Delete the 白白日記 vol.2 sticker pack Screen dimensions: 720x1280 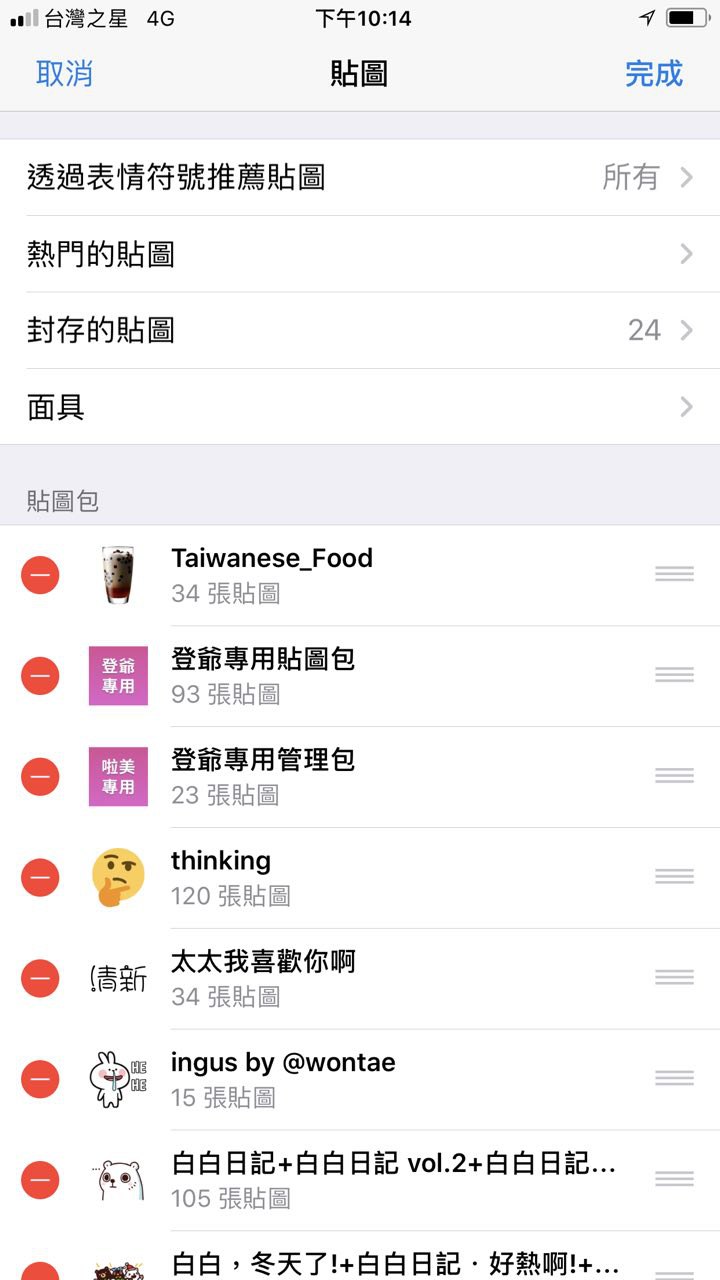point(40,1180)
